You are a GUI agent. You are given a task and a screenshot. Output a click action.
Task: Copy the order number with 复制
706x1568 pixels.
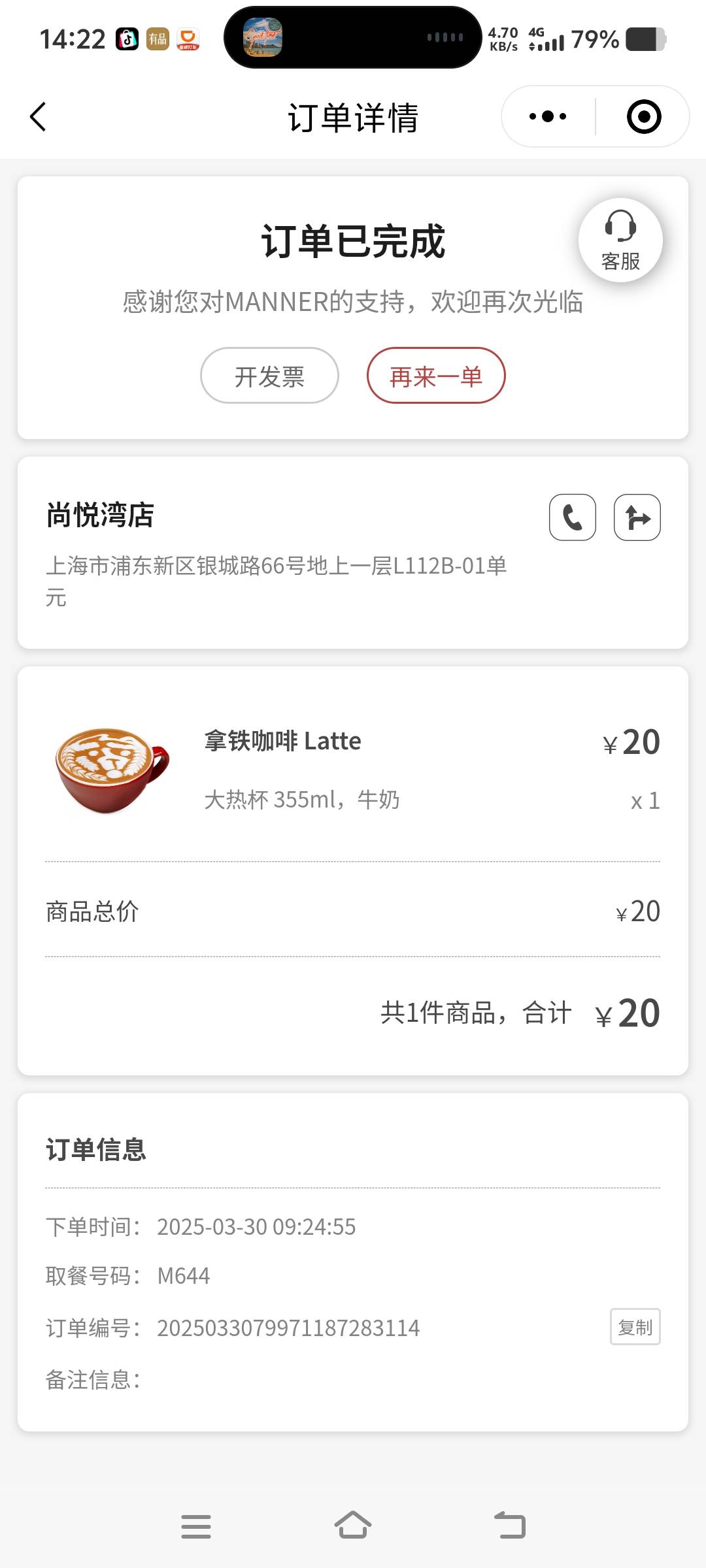click(635, 1327)
